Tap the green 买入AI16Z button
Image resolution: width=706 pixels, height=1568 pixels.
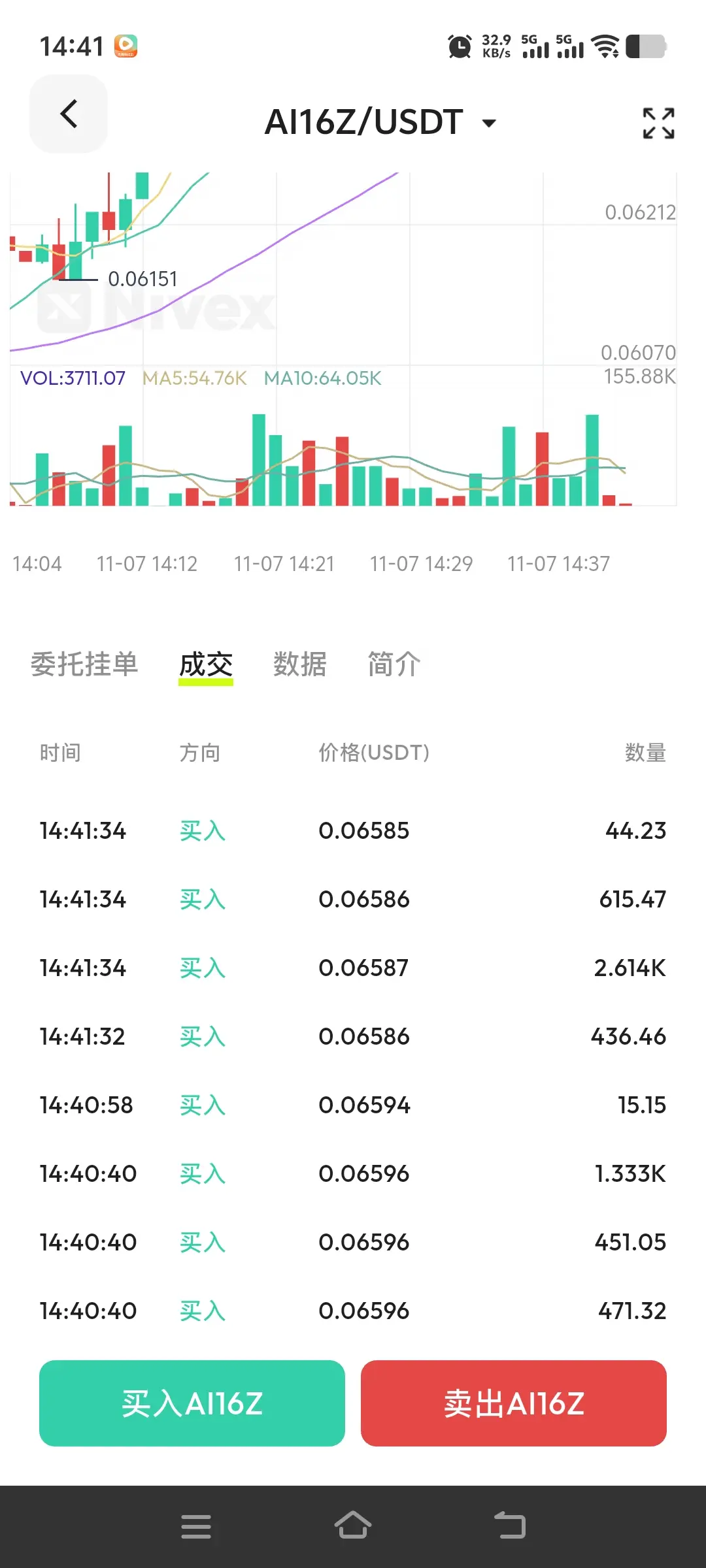coord(192,1403)
